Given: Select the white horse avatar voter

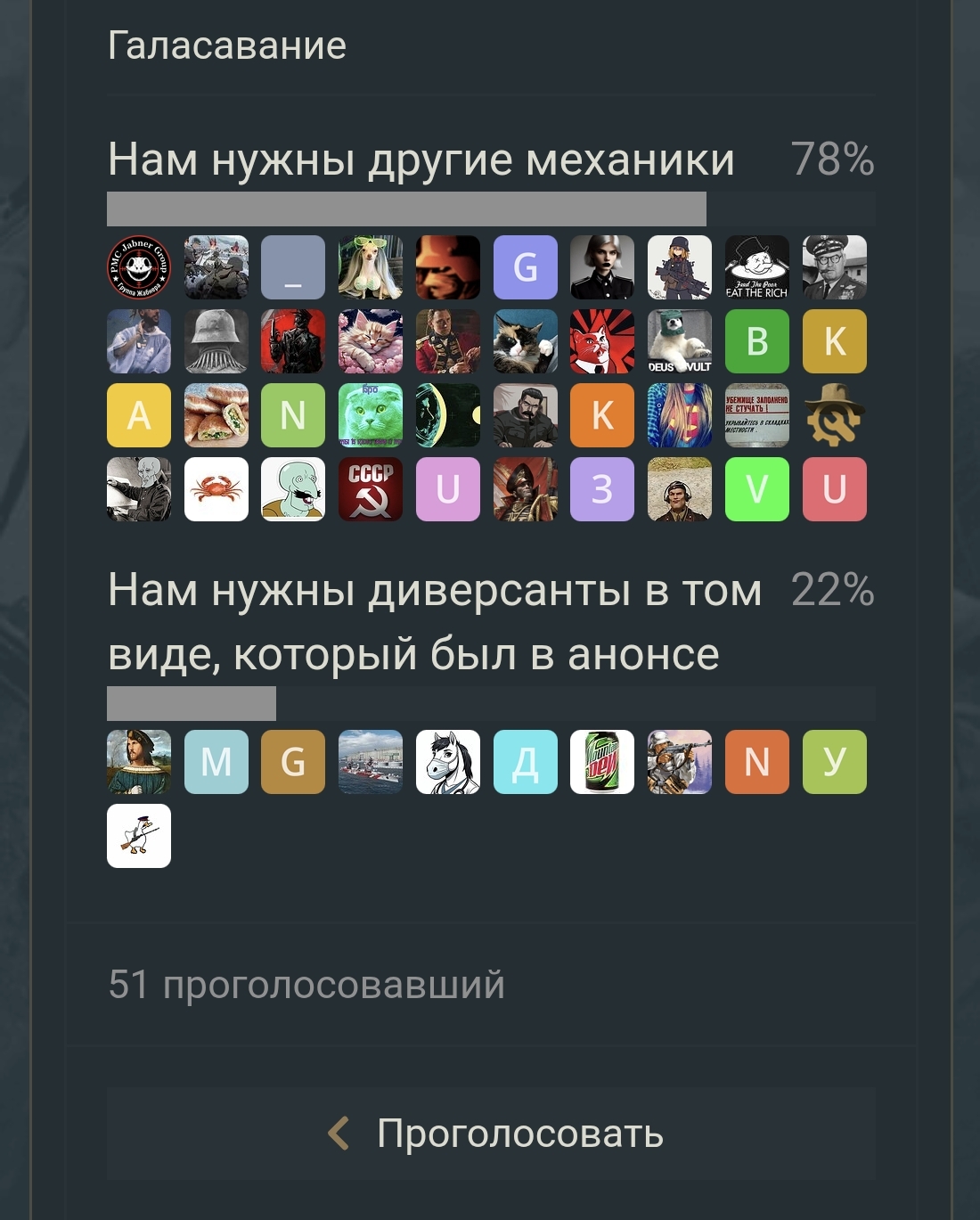Looking at the screenshot, I should pyautogui.click(x=448, y=762).
